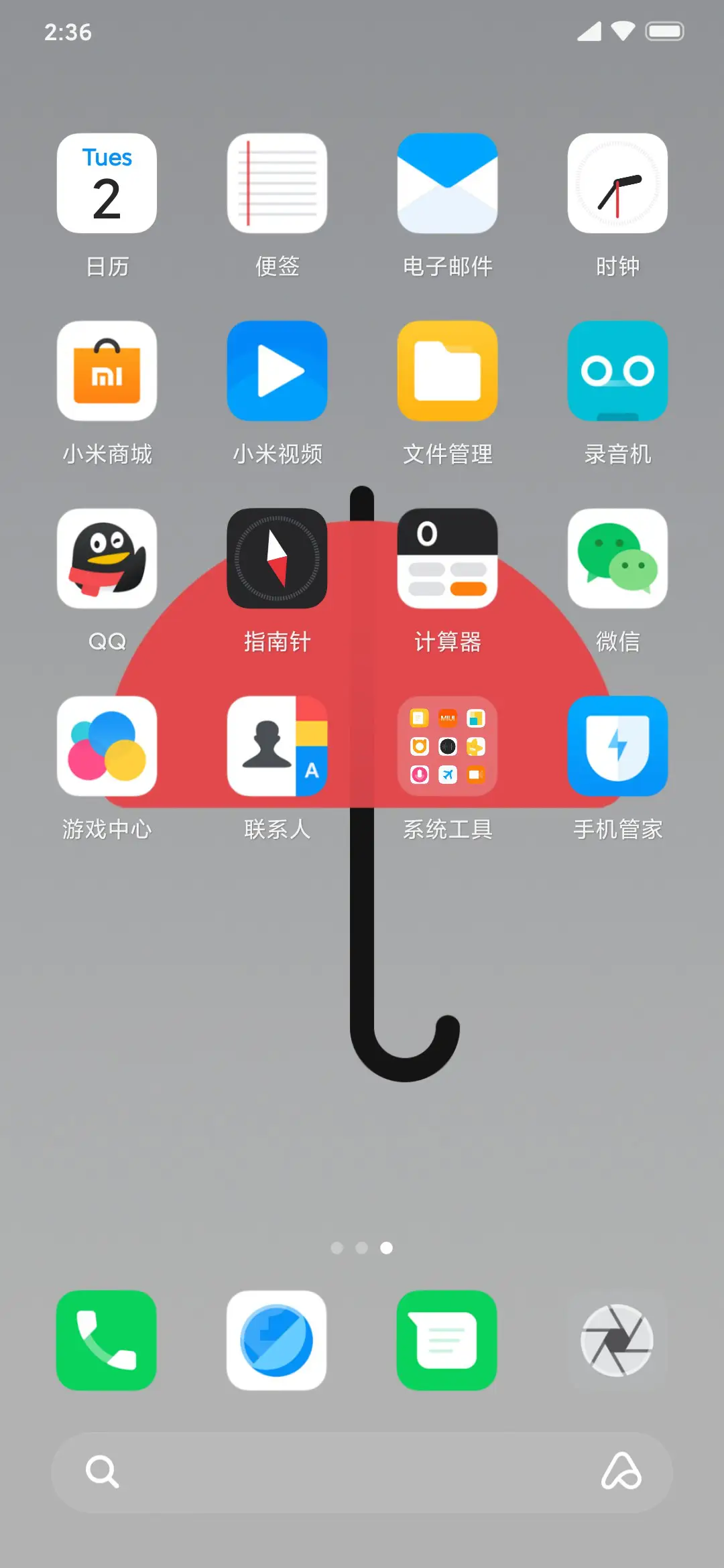Launch the 指南针 compass app
This screenshot has height=1568, width=724.
(x=277, y=559)
